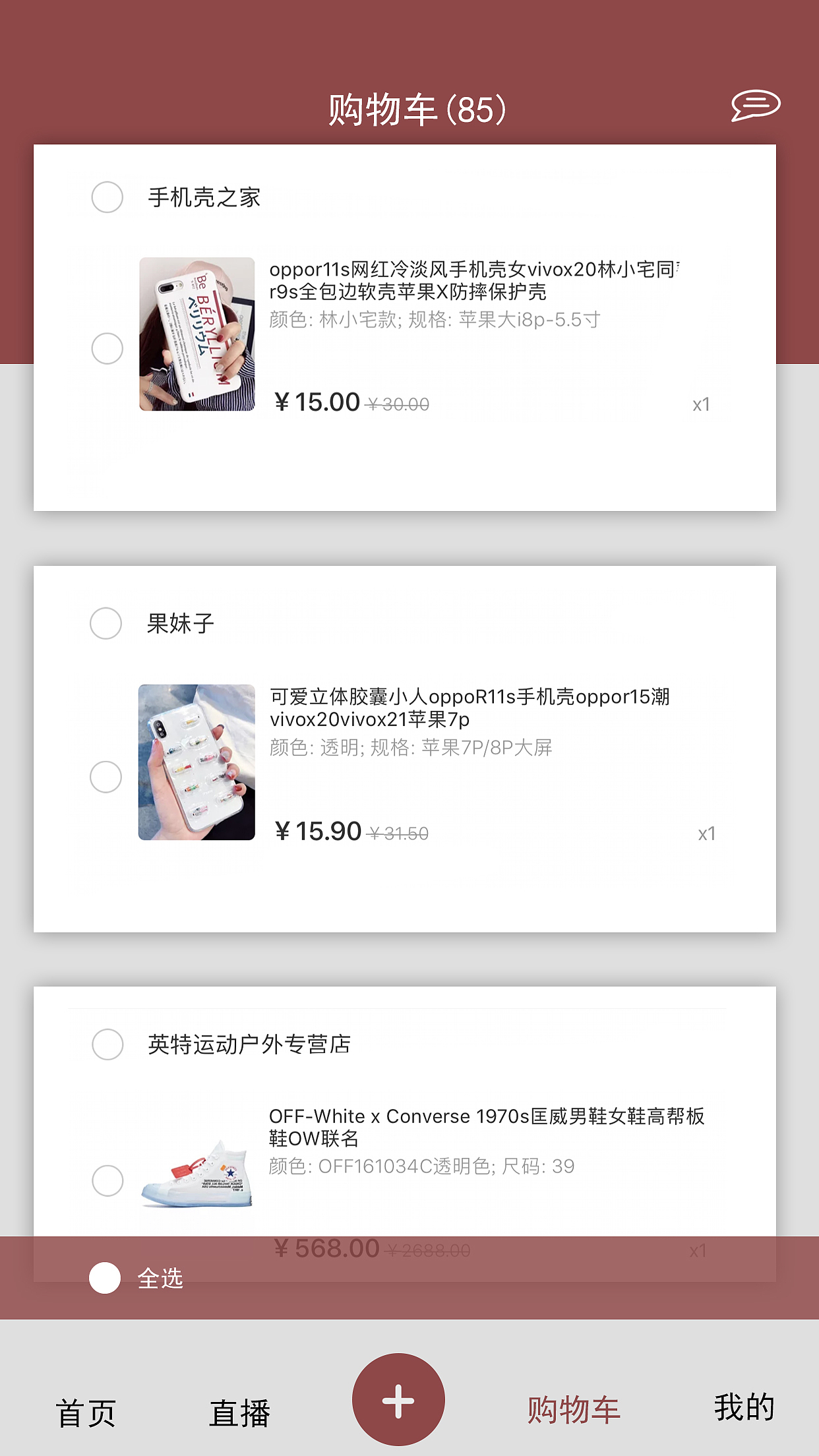
Task: Click the x1 quantity of first item
Action: (x=701, y=403)
